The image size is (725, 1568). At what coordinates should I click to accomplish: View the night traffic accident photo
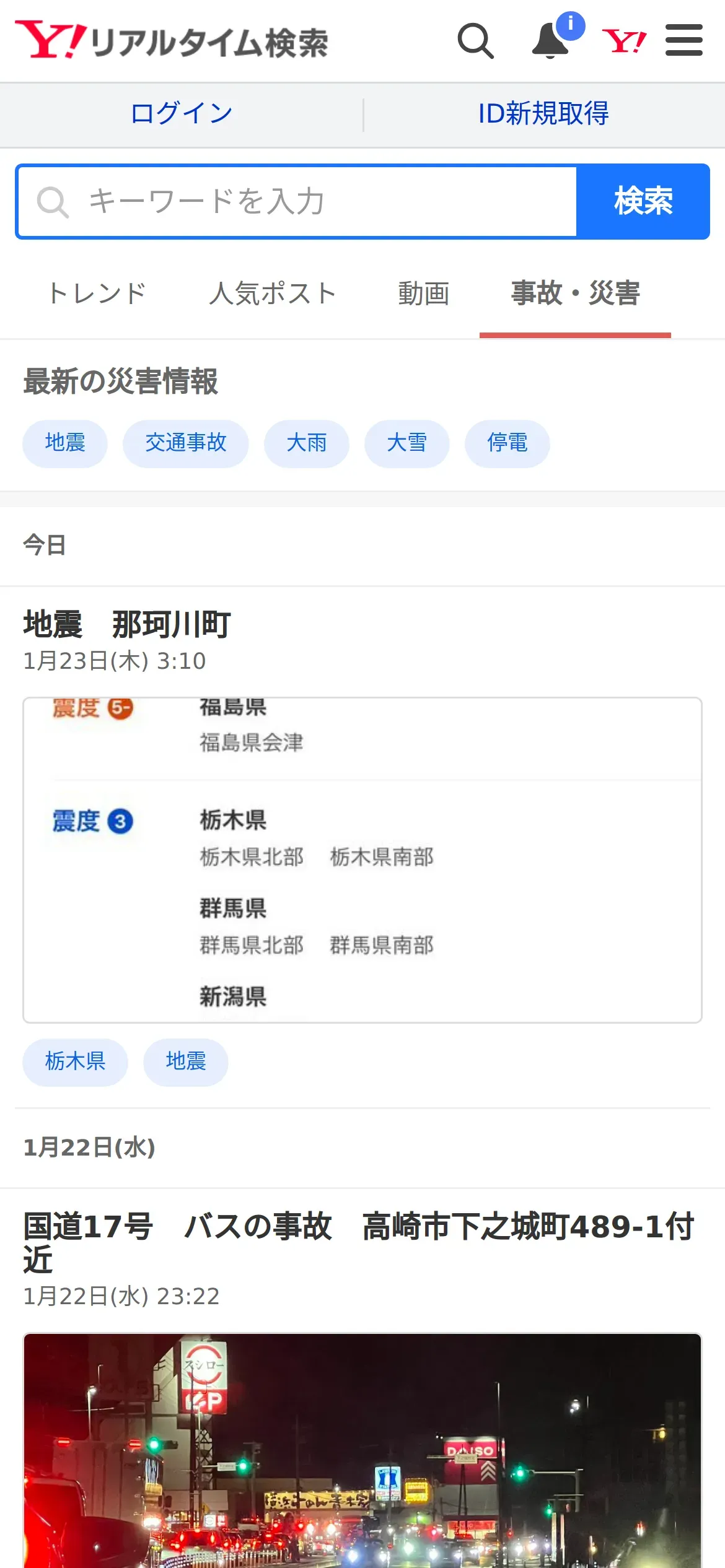[x=362, y=1450]
